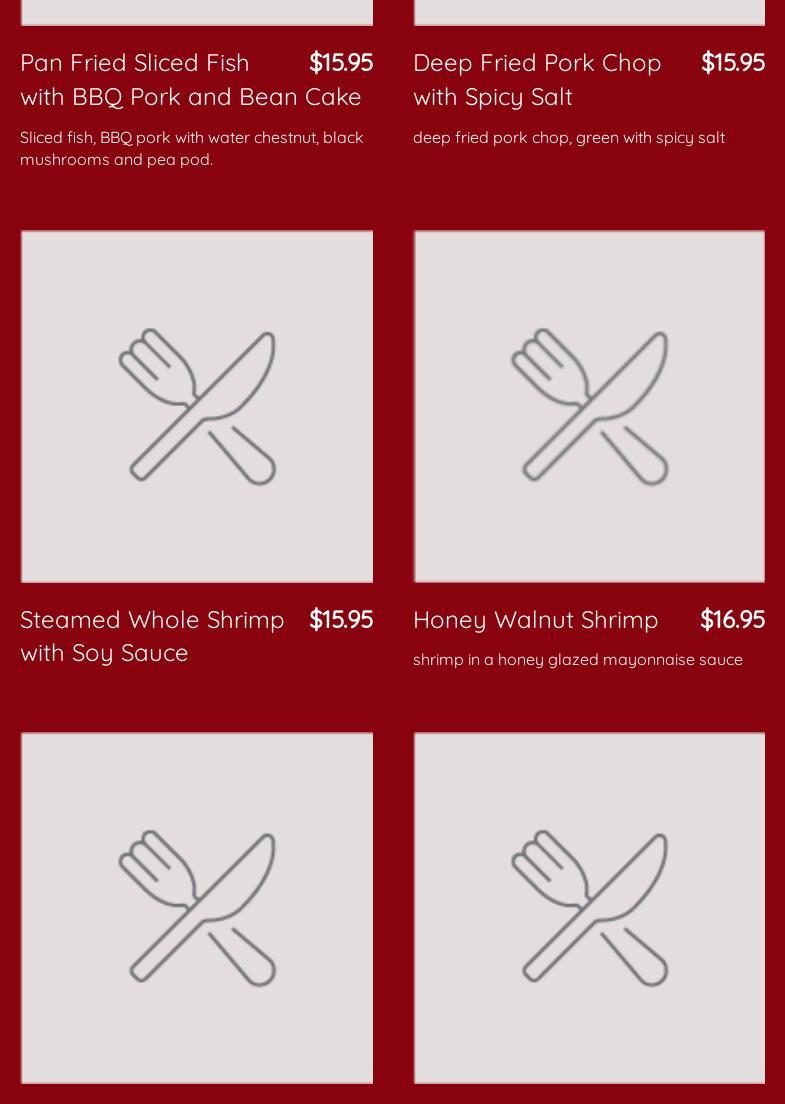Viewport: 785px width, 1104px height.
Task: Open Pan Fried Sliced Fish with BBQ Pork item
Action: pyautogui.click(x=190, y=79)
